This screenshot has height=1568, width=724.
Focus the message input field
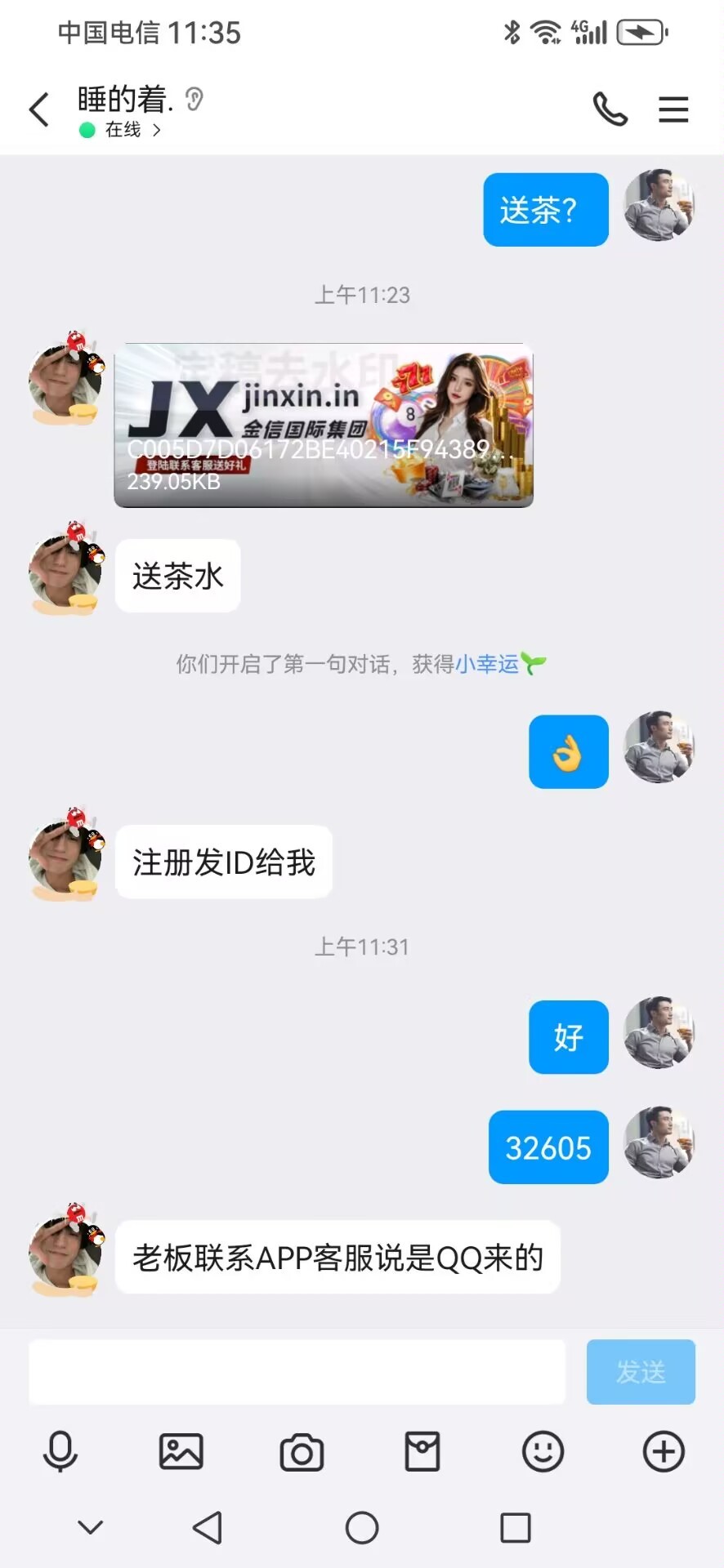[x=297, y=1372]
